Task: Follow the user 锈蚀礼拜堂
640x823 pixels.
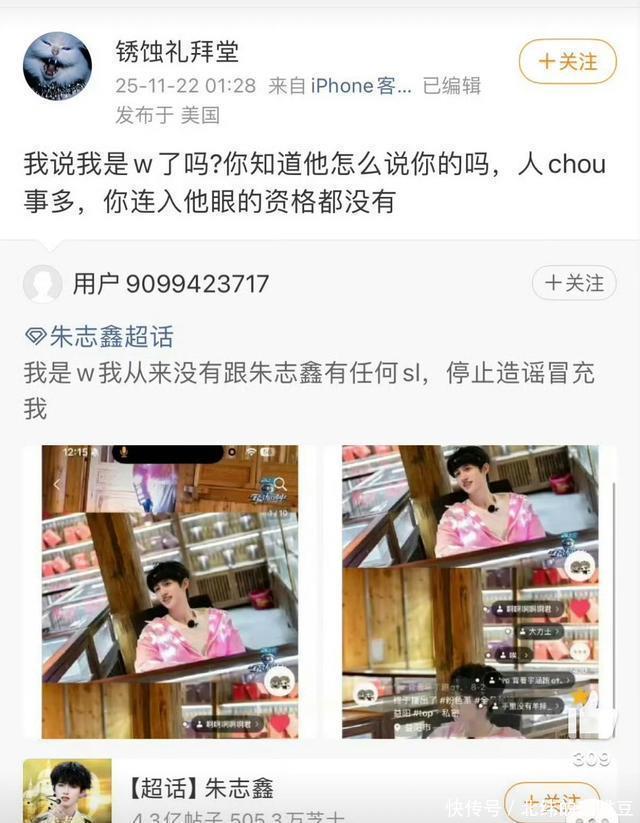Action: 567,61
